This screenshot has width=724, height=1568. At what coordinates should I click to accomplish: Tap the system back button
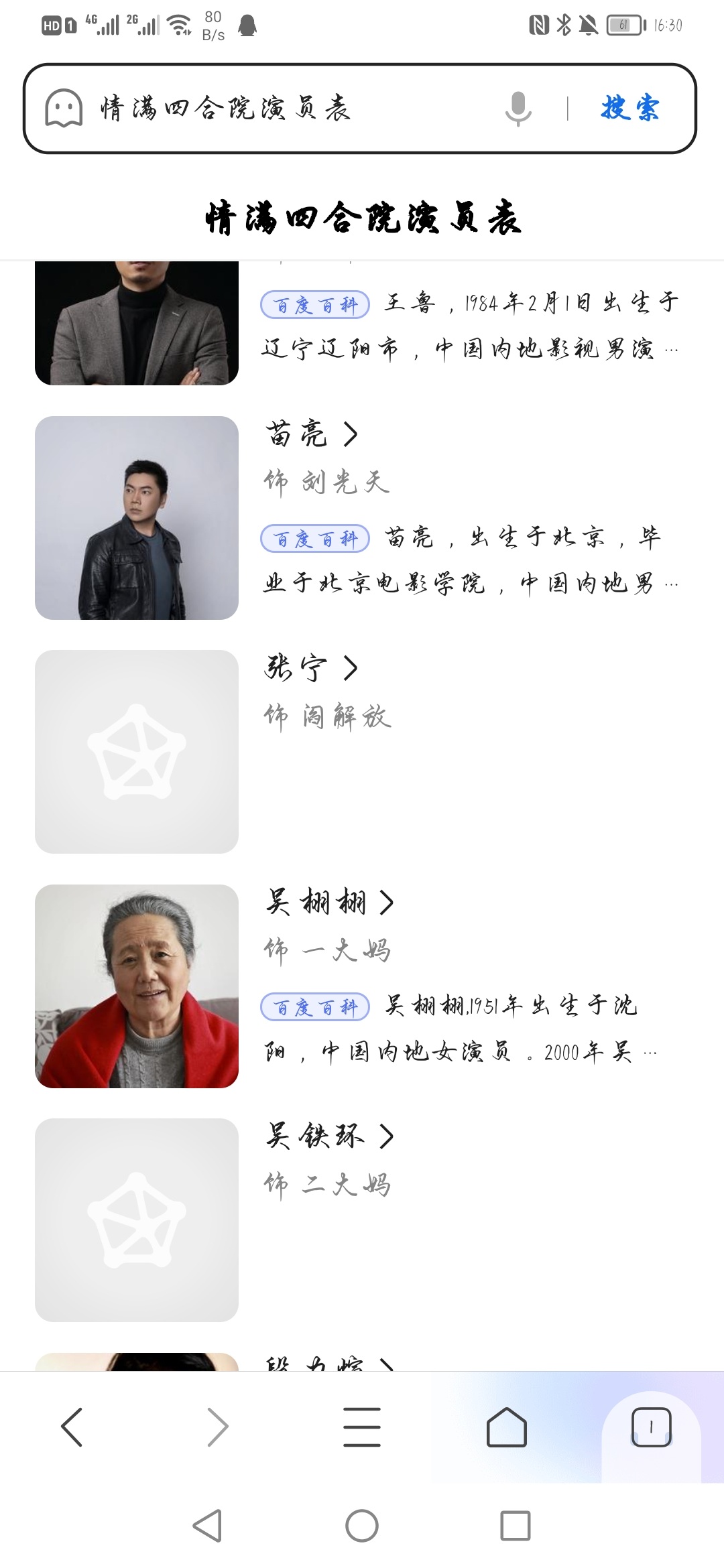[207, 1526]
